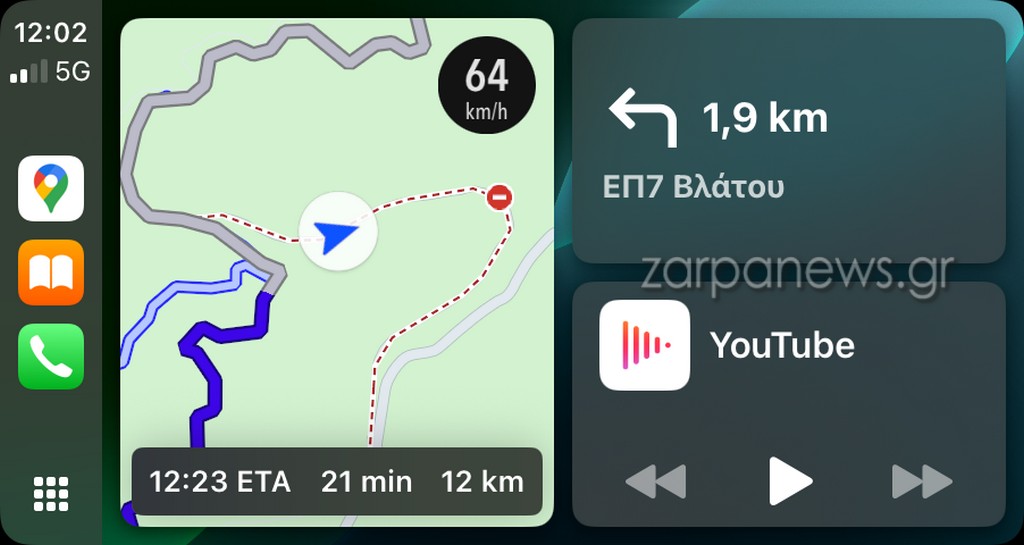
Task: Play the YouTube audio
Action: [789, 481]
